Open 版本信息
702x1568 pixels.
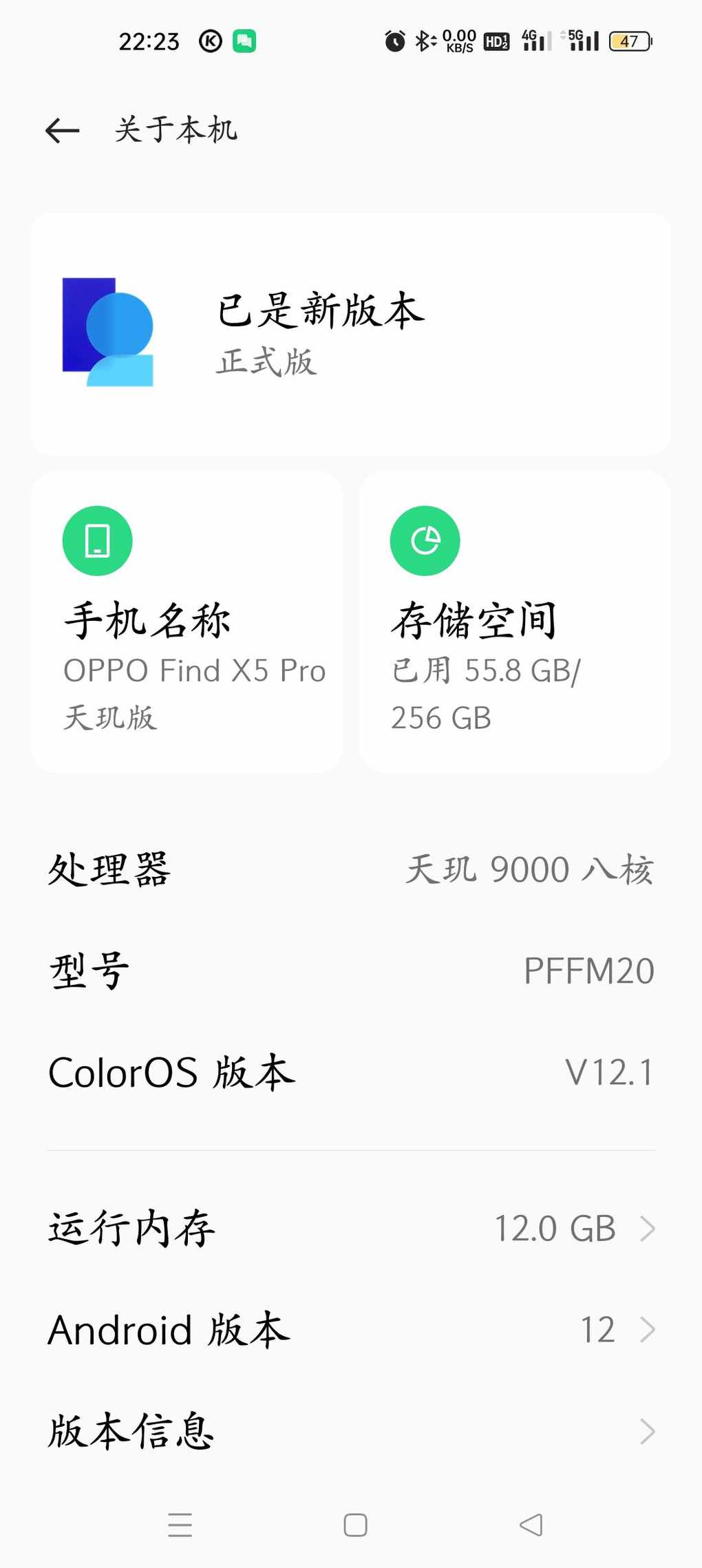point(351,1431)
